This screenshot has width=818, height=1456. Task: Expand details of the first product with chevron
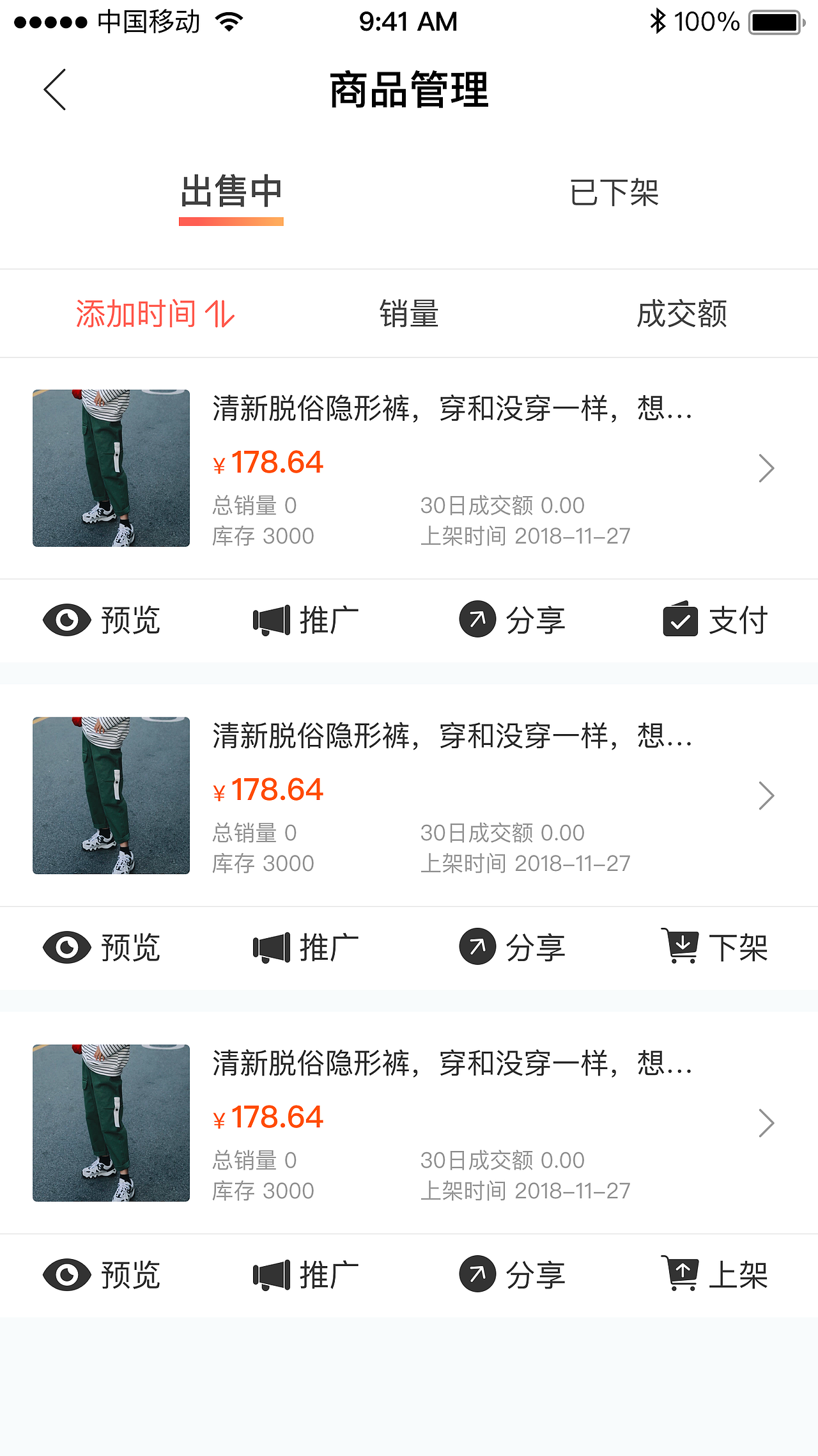pyautogui.click(x=766, y=468)
